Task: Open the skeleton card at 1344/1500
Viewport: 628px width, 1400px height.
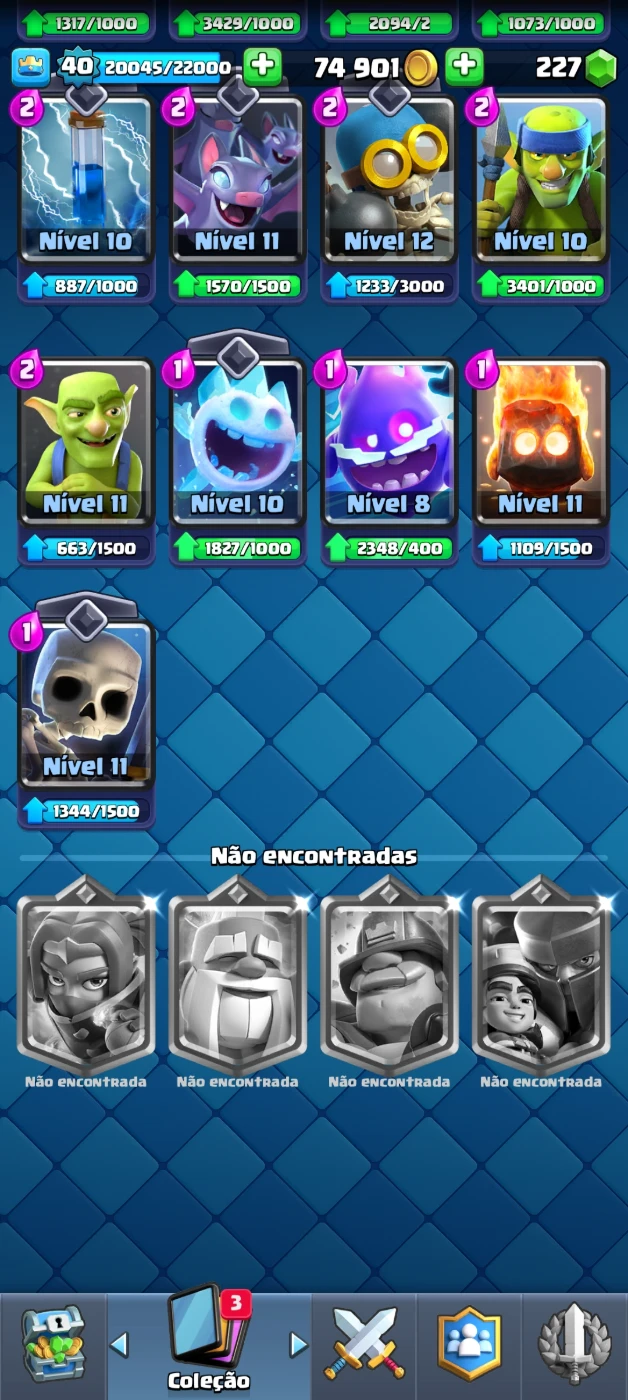Action: 86,705
